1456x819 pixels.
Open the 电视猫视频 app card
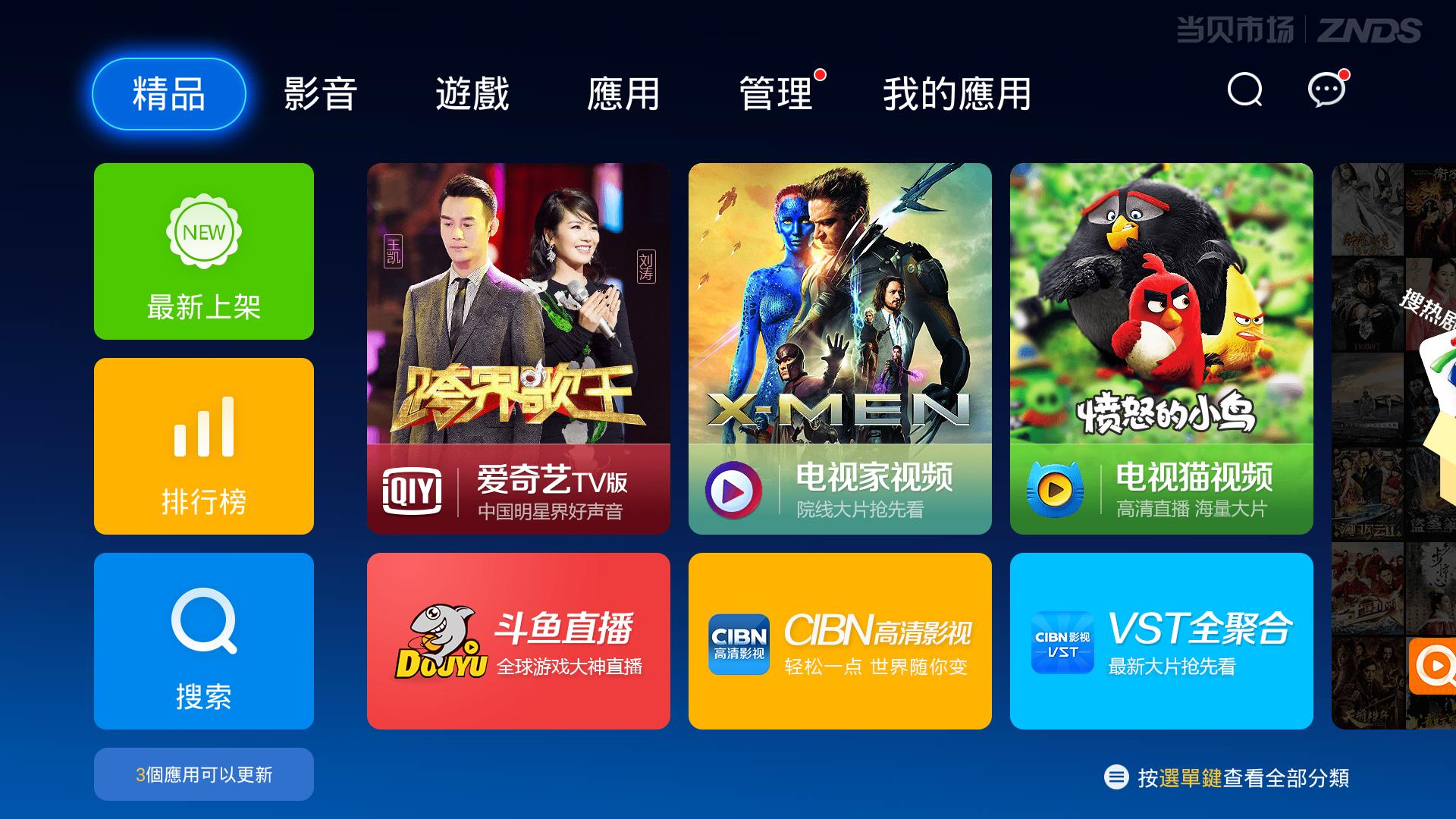coord(1161,348)
